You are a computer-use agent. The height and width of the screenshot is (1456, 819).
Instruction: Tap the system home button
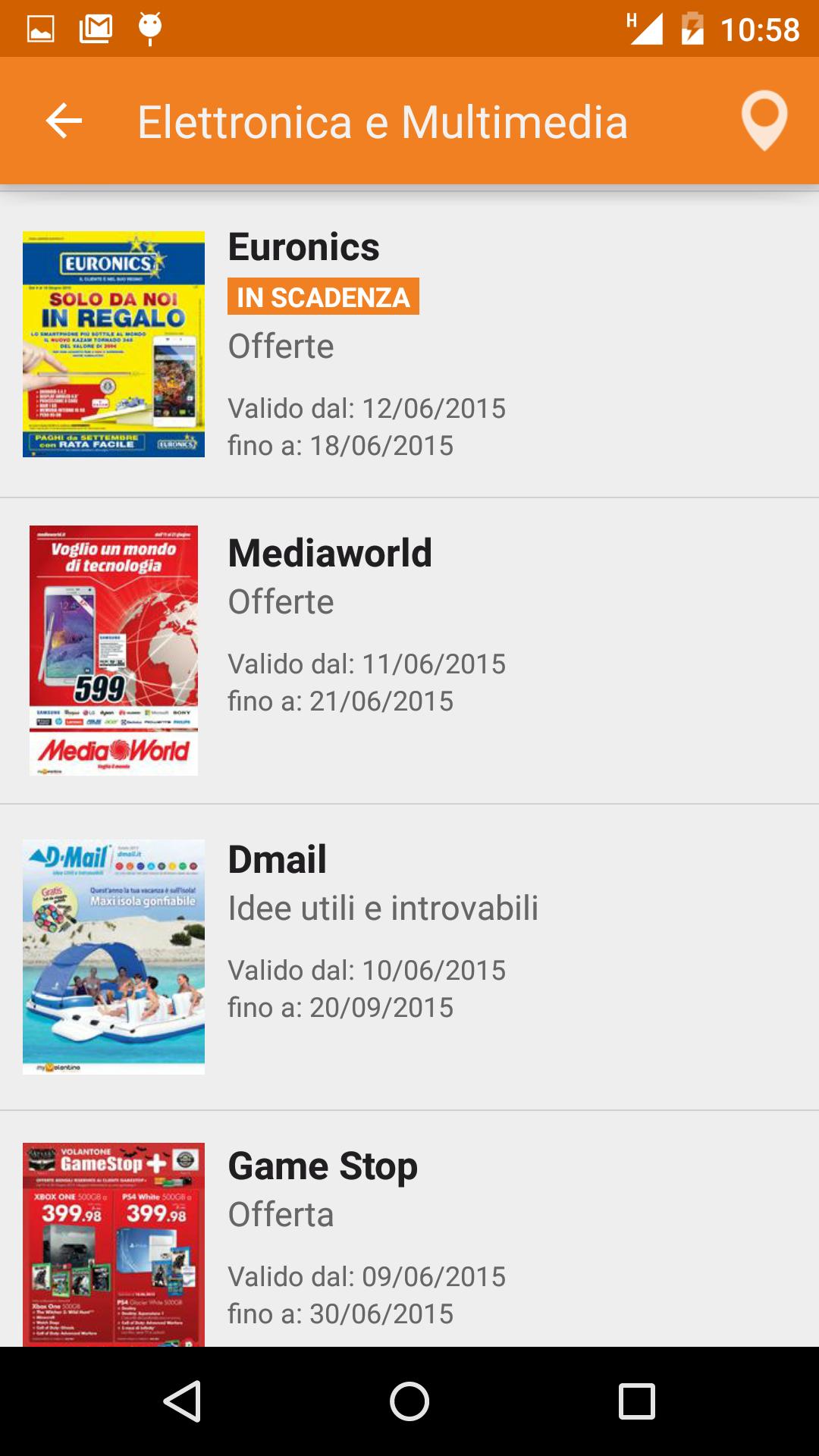[409, 1401]
